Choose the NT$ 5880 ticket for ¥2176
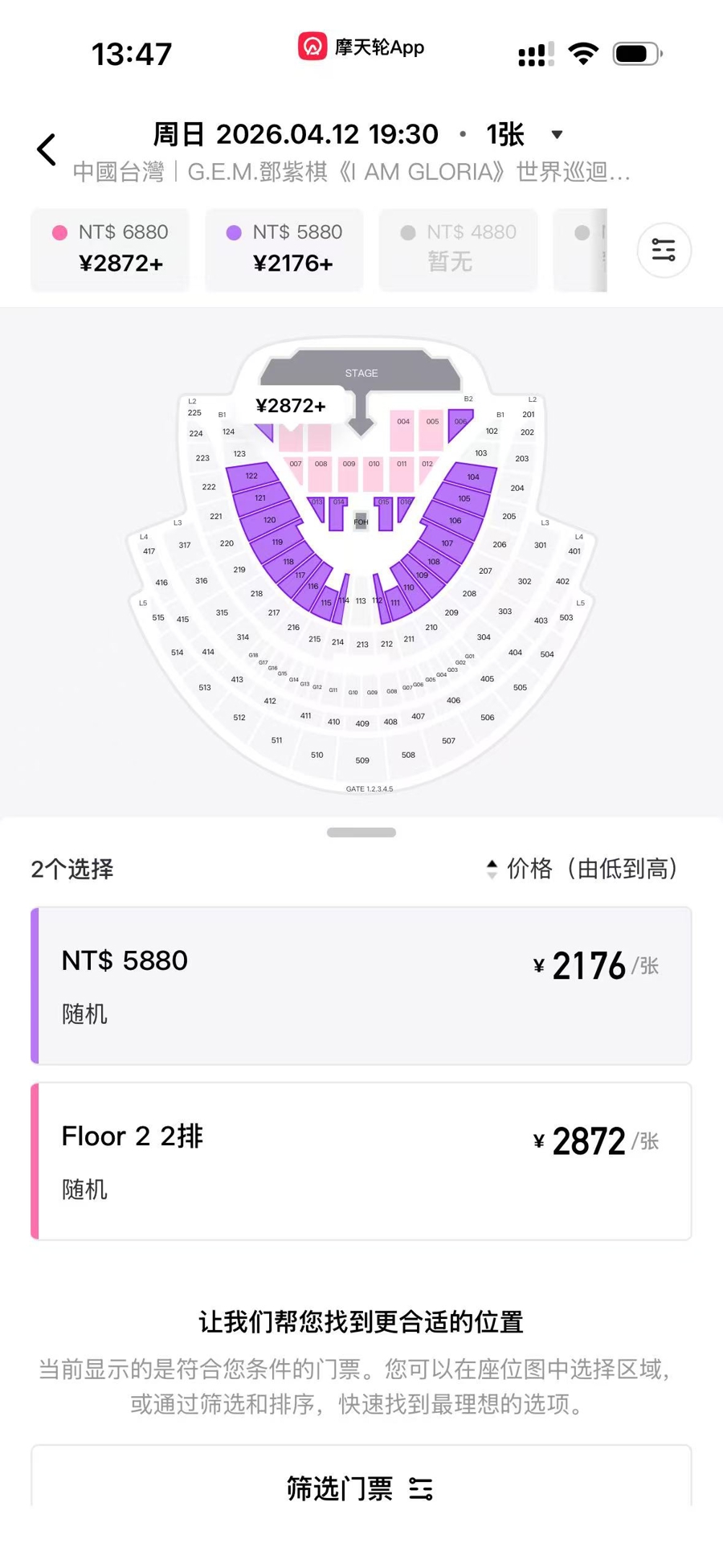This screenshot has height=1568, width=723. coord(361,986)
